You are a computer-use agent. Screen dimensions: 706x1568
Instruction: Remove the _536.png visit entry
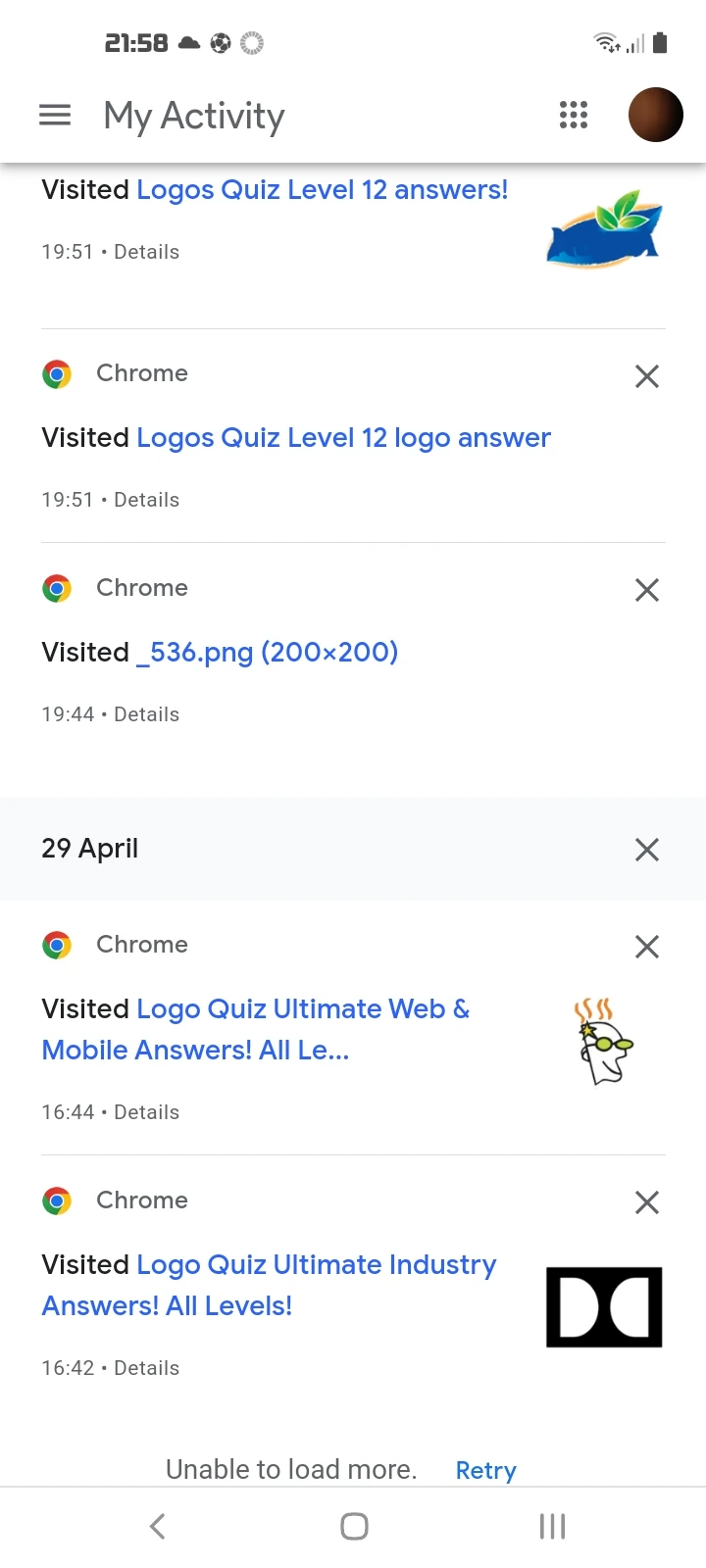tap(646, 590)
